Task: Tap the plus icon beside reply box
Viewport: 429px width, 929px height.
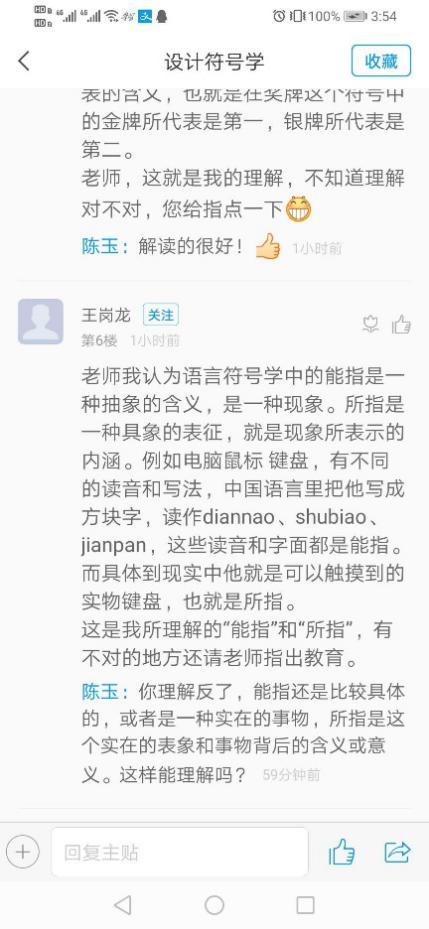Action: pos(23,853)
